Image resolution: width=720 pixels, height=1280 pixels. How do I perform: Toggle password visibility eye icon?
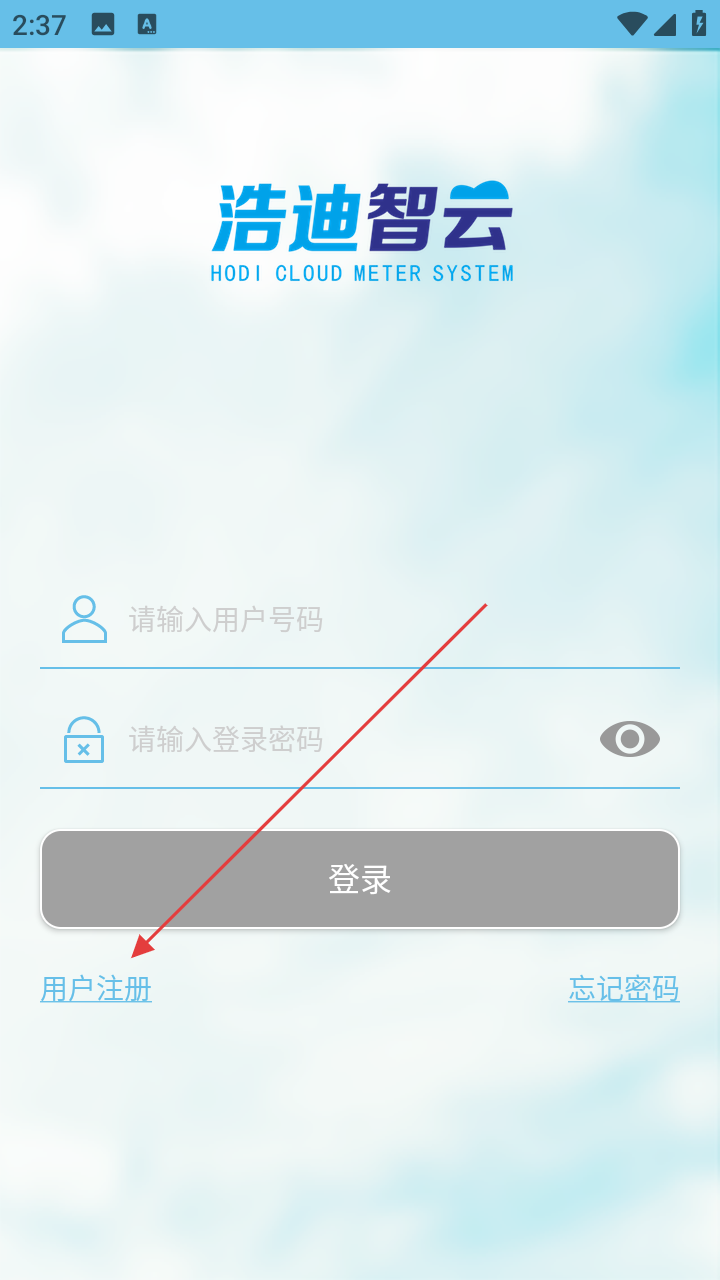pyautogui.click(x=629, y=739)
